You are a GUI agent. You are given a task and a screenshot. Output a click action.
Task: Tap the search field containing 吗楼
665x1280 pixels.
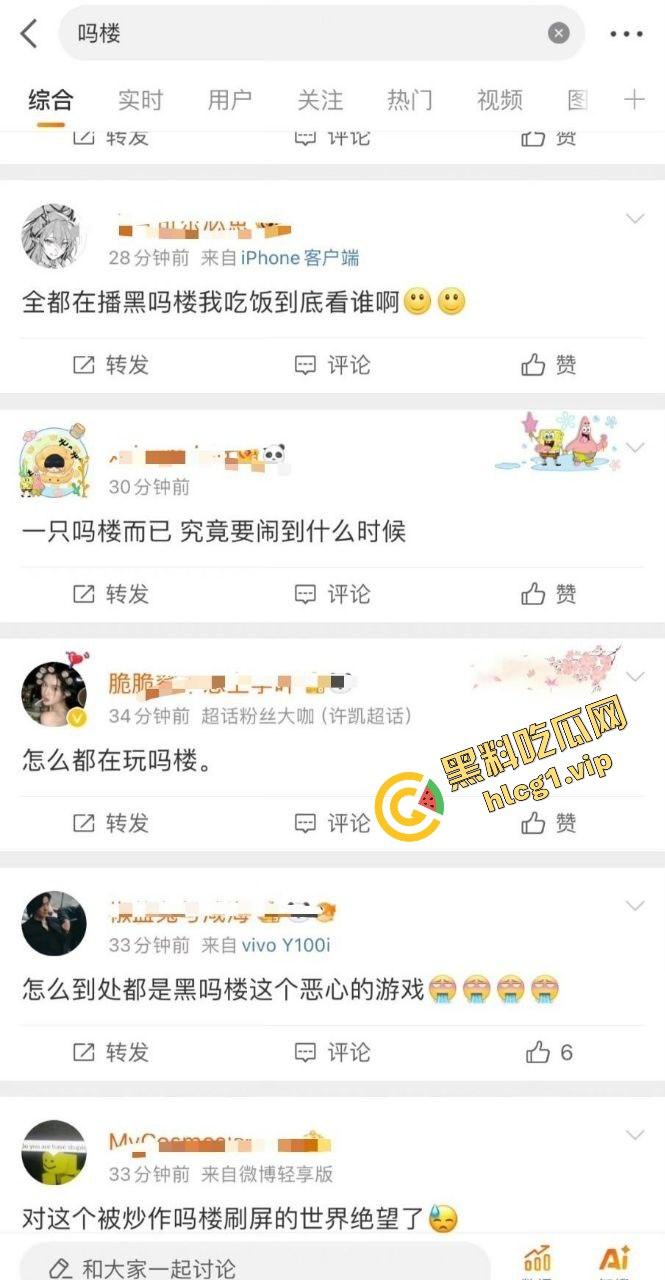pos(300,33)
